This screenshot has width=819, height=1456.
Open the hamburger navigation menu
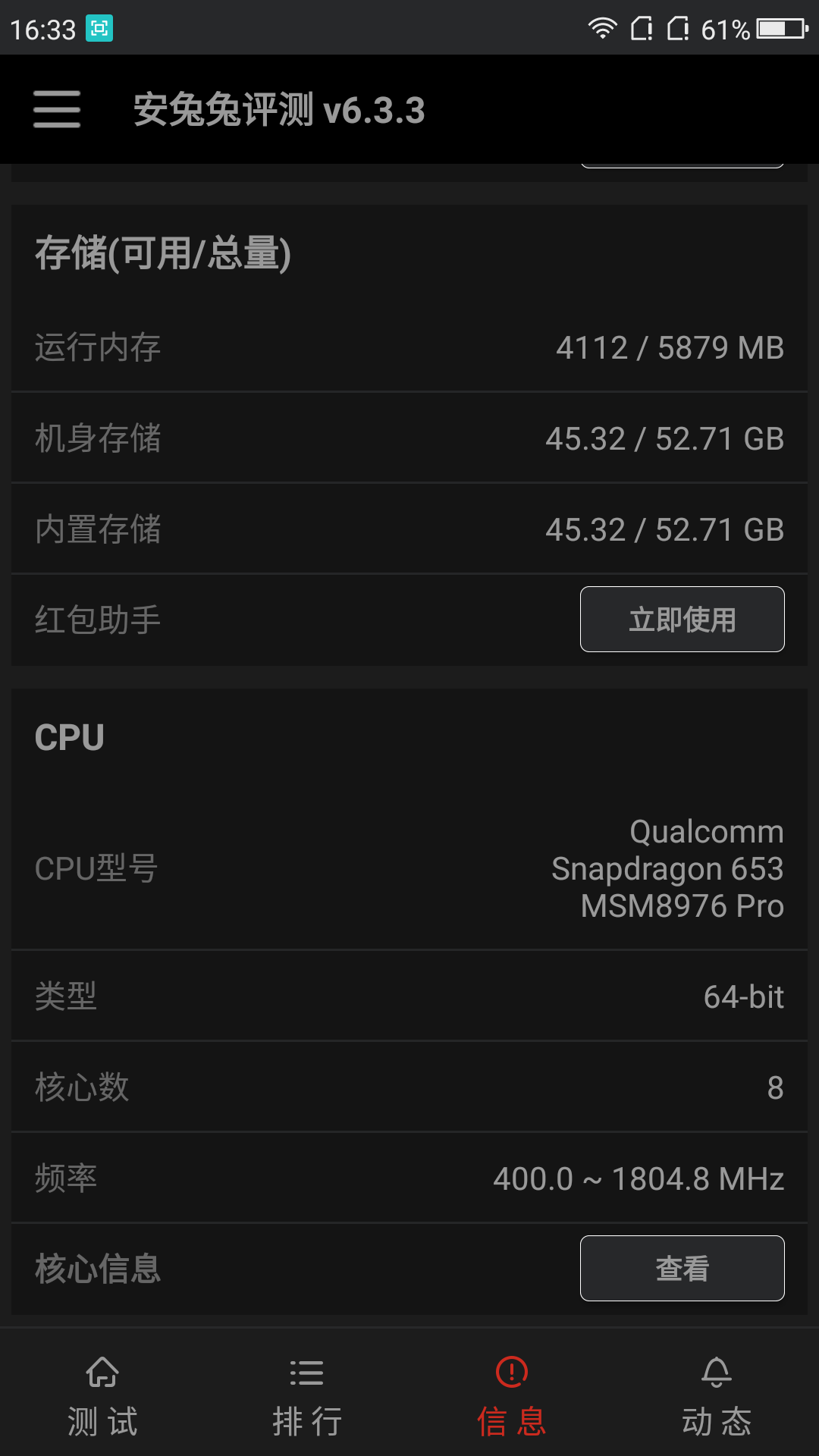57,110
